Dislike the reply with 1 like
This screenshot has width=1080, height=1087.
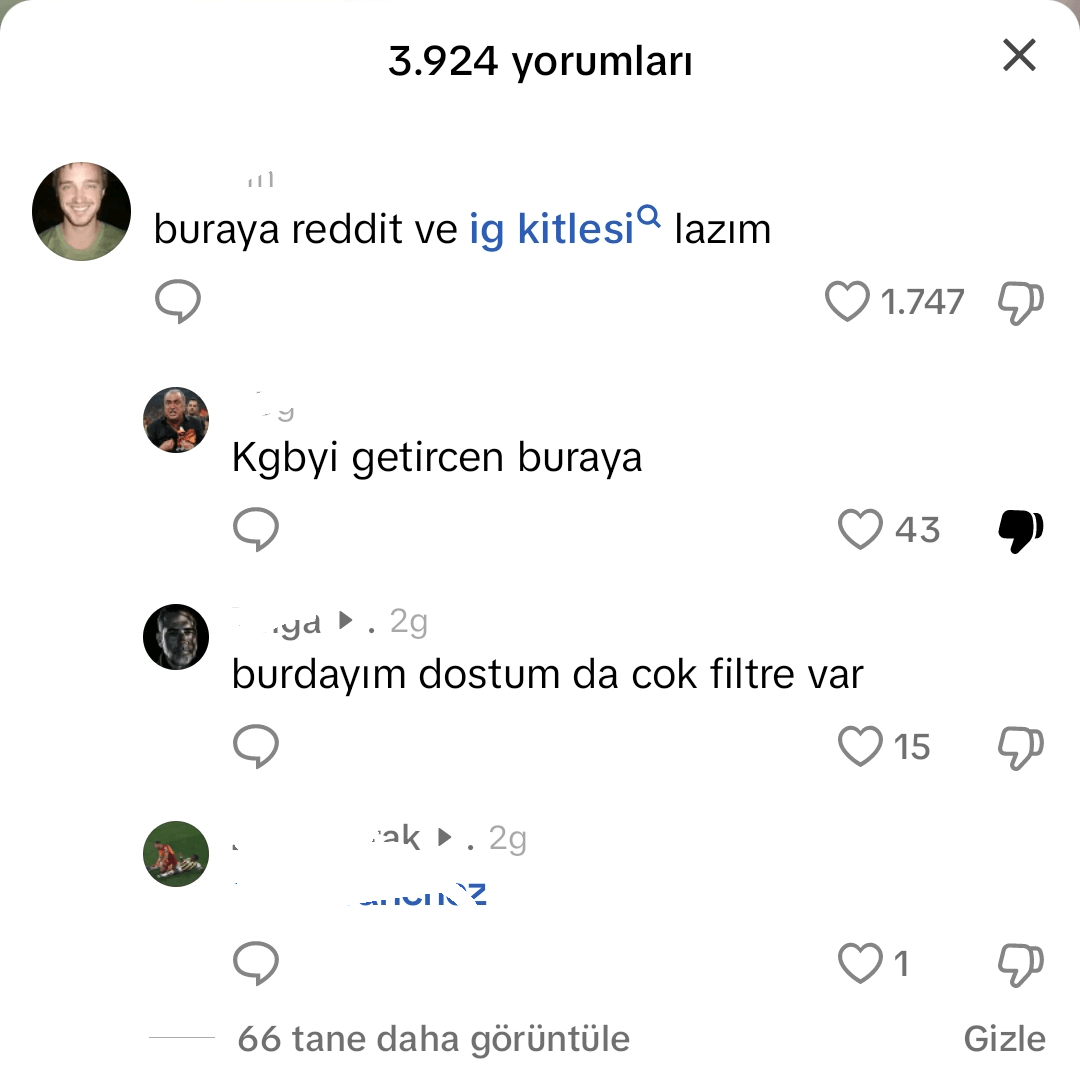1020,963
